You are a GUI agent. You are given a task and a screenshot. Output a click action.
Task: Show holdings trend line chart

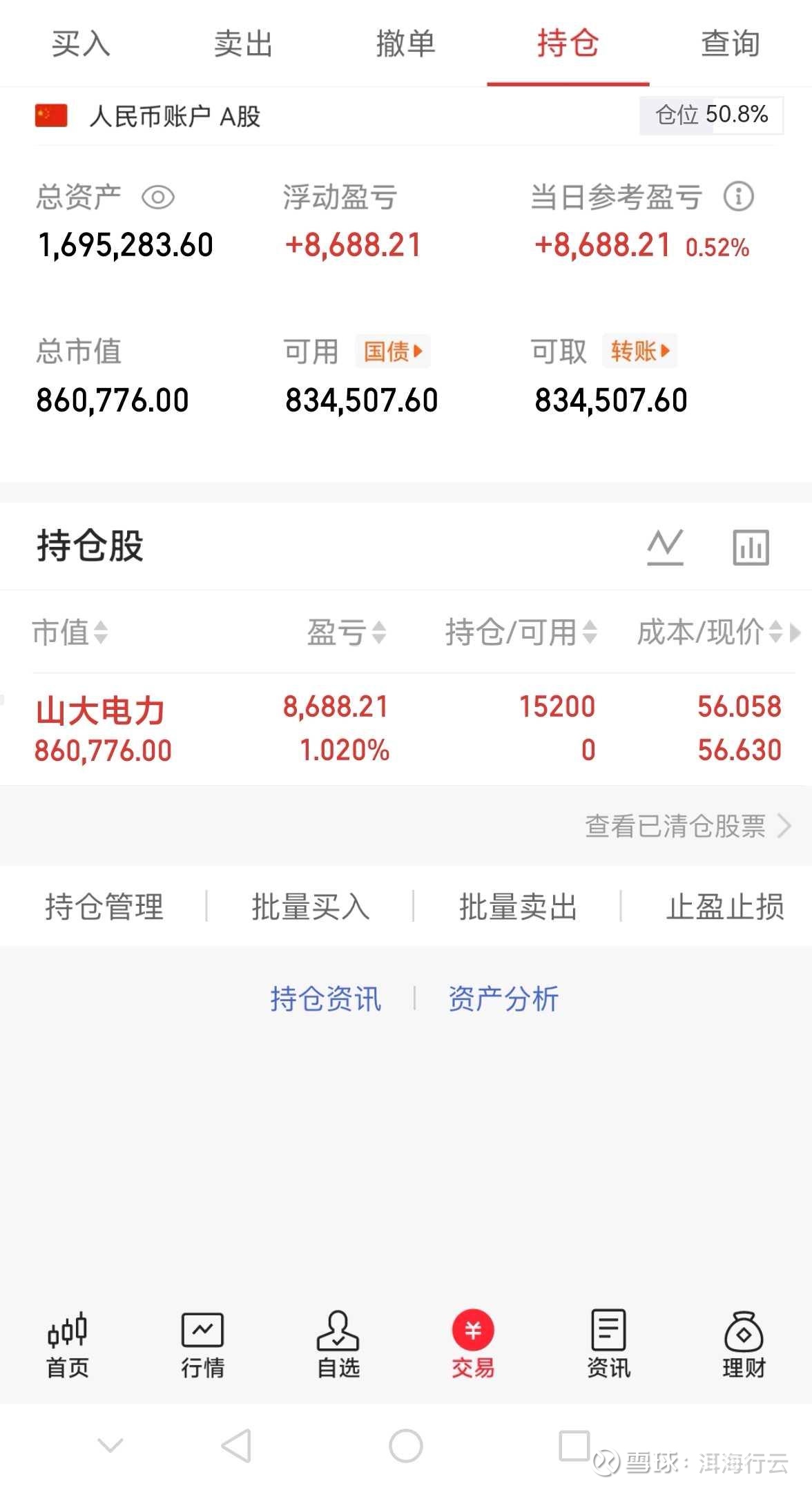[x=665, y=548]
